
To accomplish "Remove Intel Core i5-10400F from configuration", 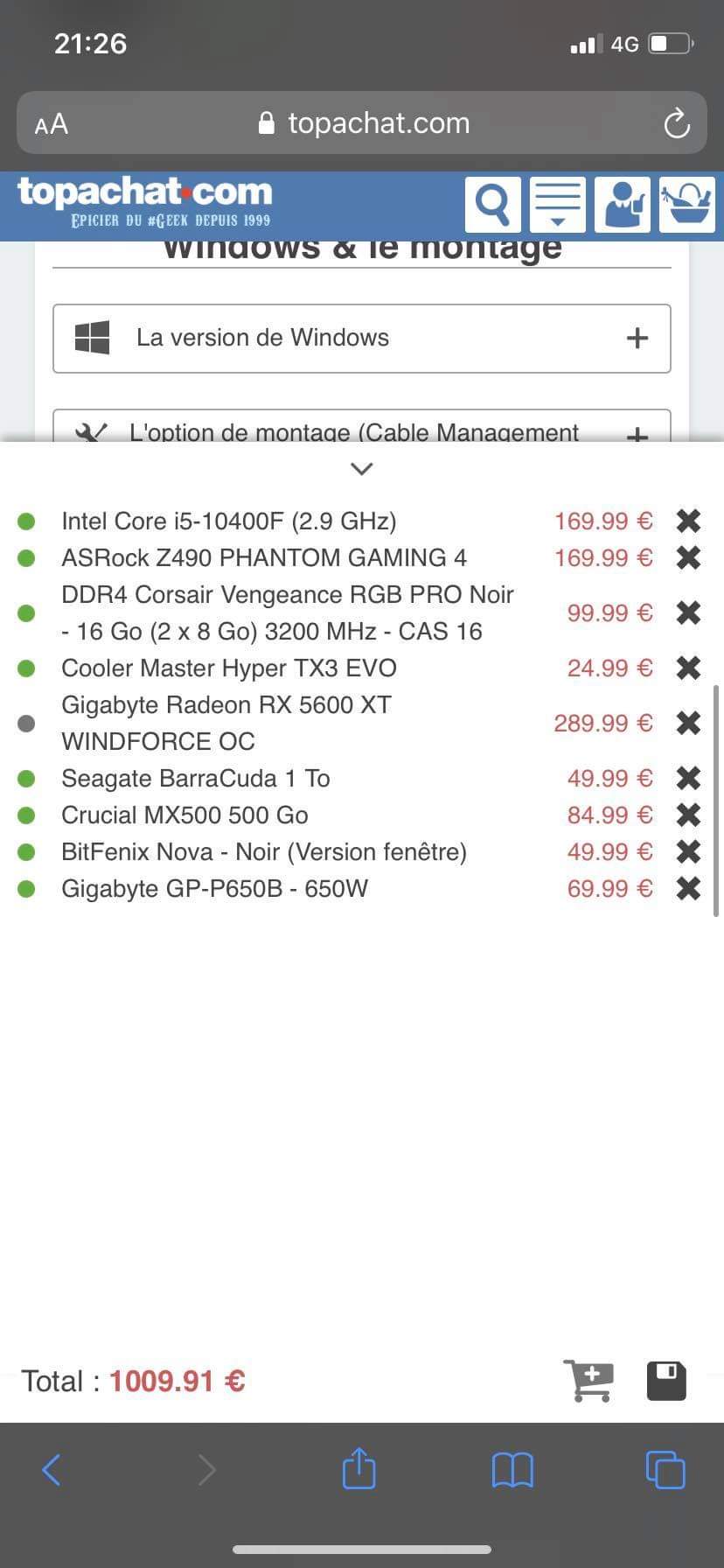I will [x=689, y=521].
